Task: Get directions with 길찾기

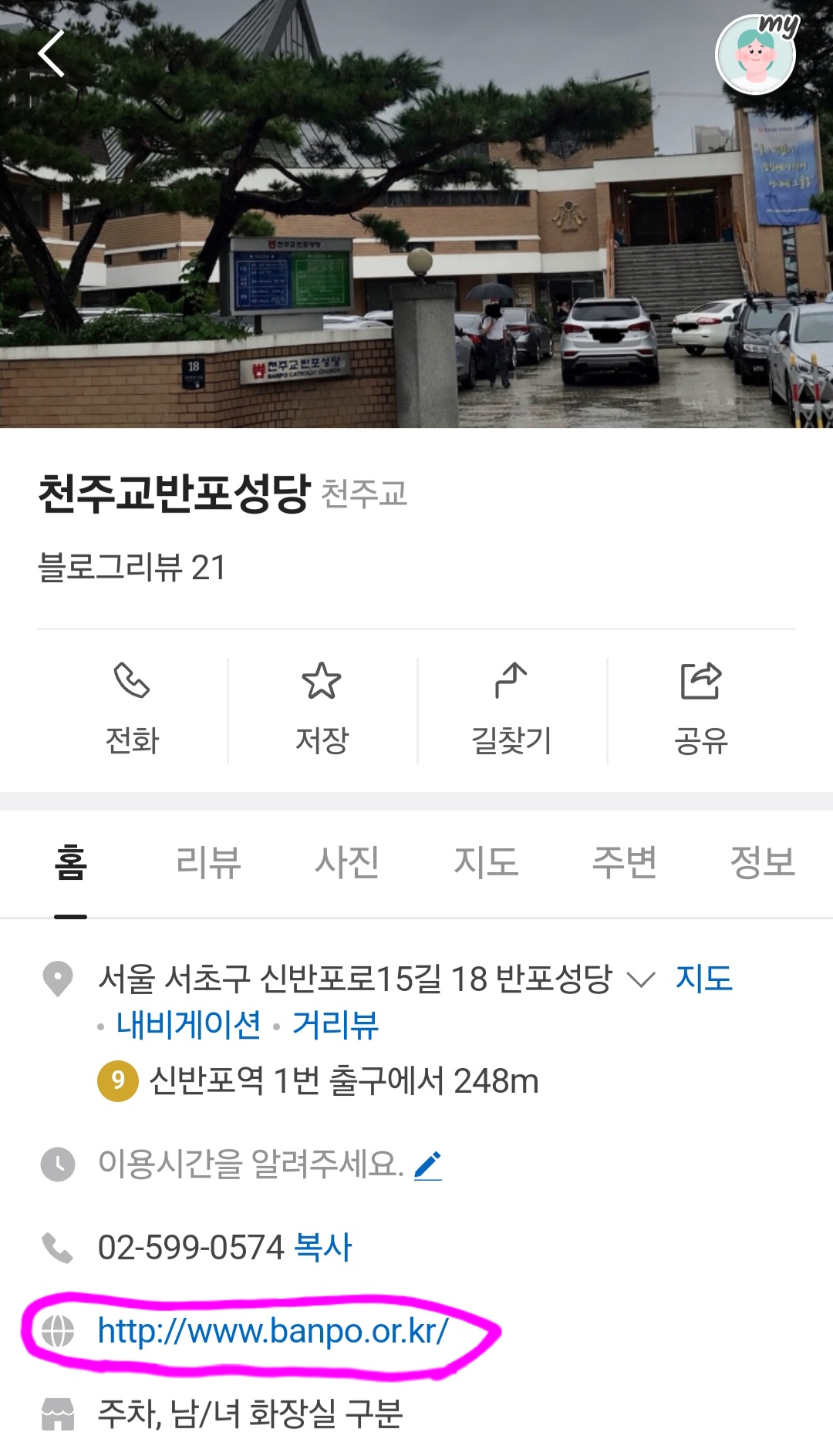Action: tap(511, 709)
